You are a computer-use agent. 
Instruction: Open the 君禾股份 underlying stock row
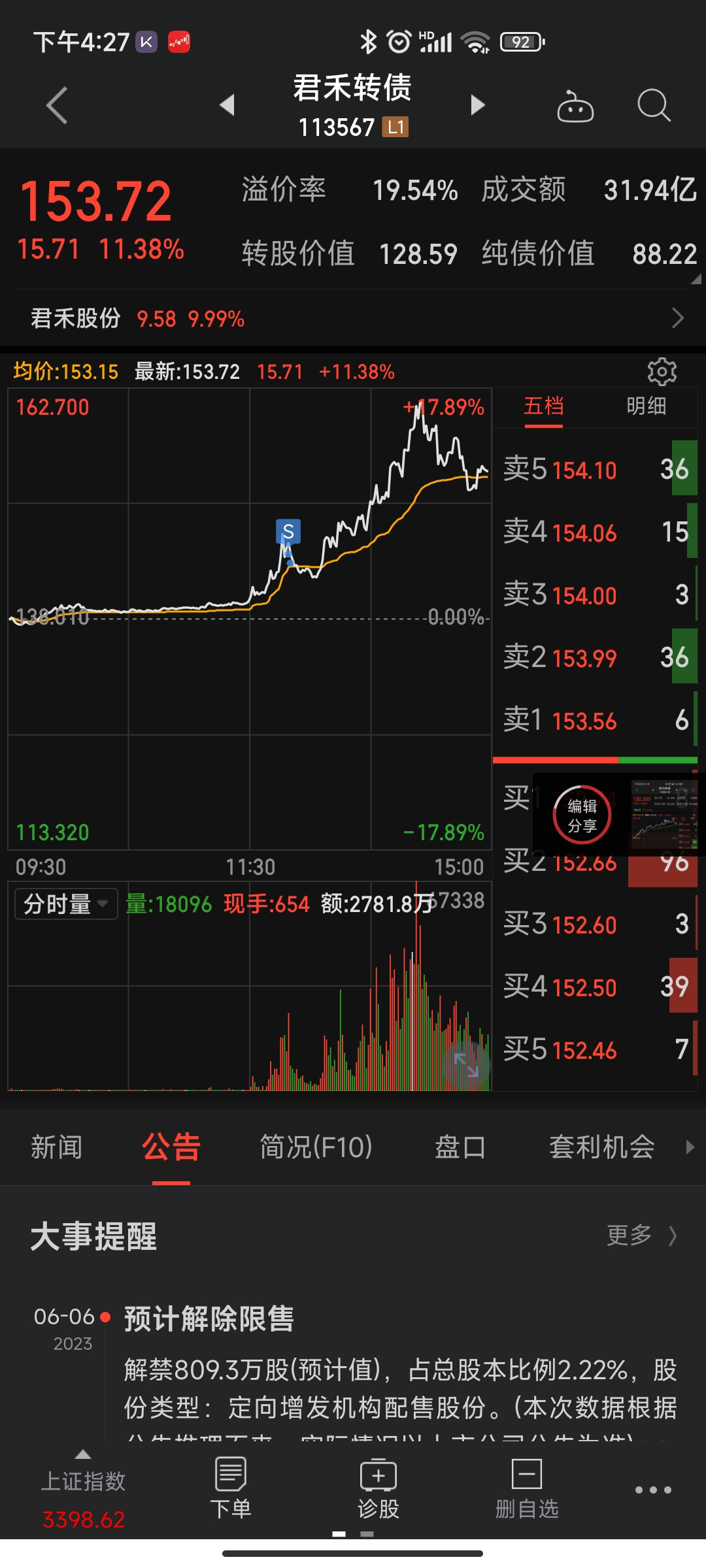click(x=353, y=318)
